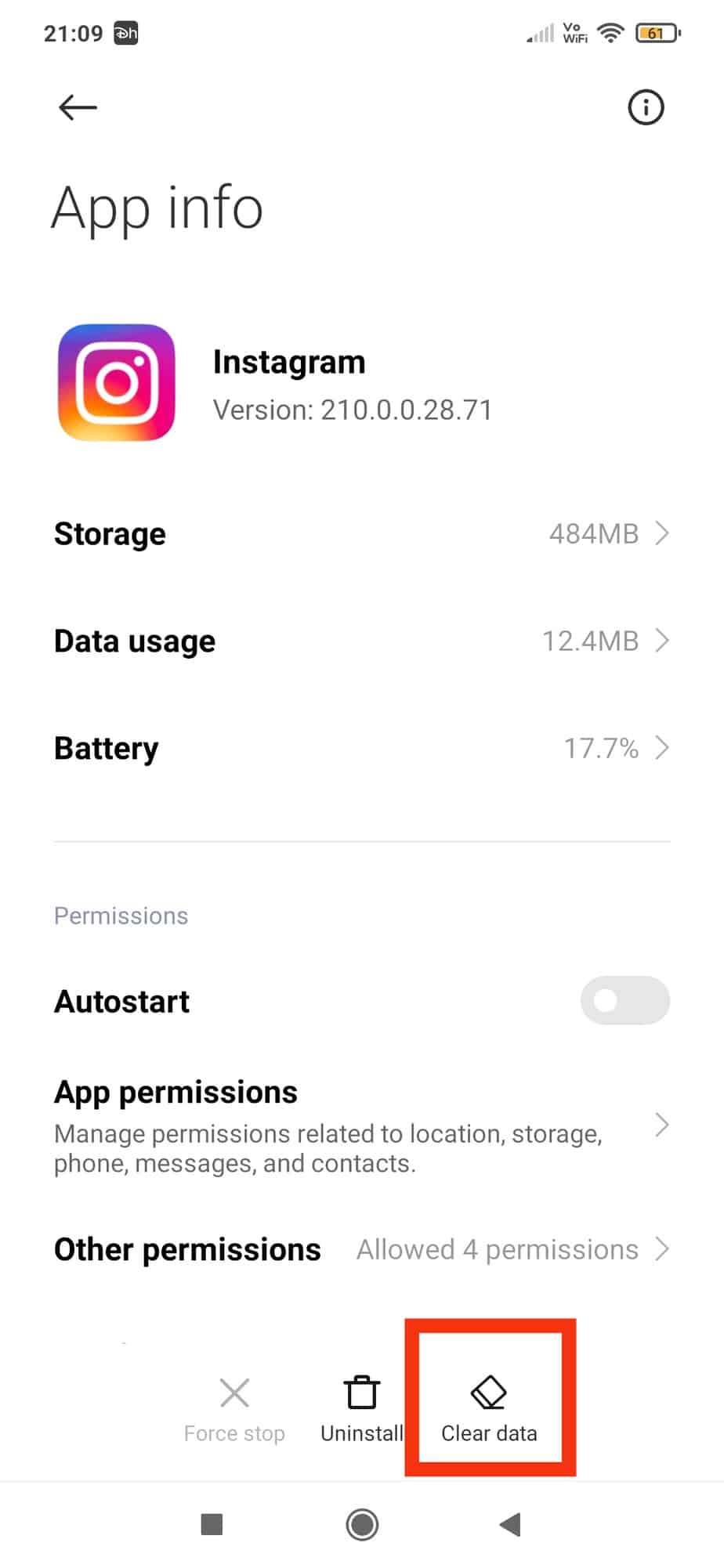Tap the Uninstall trash icon
724x1568 pixels.
(361, 1386)
